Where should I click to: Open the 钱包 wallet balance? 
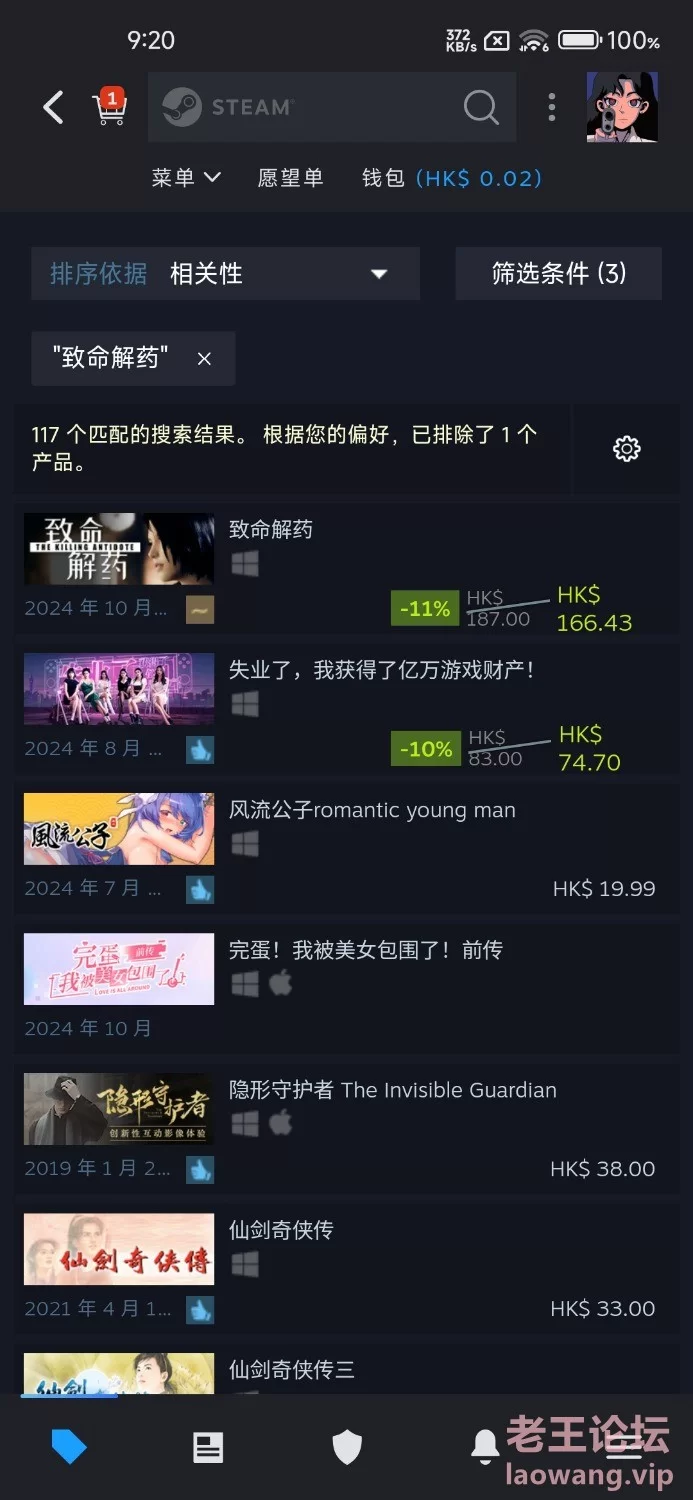(451, 178)
